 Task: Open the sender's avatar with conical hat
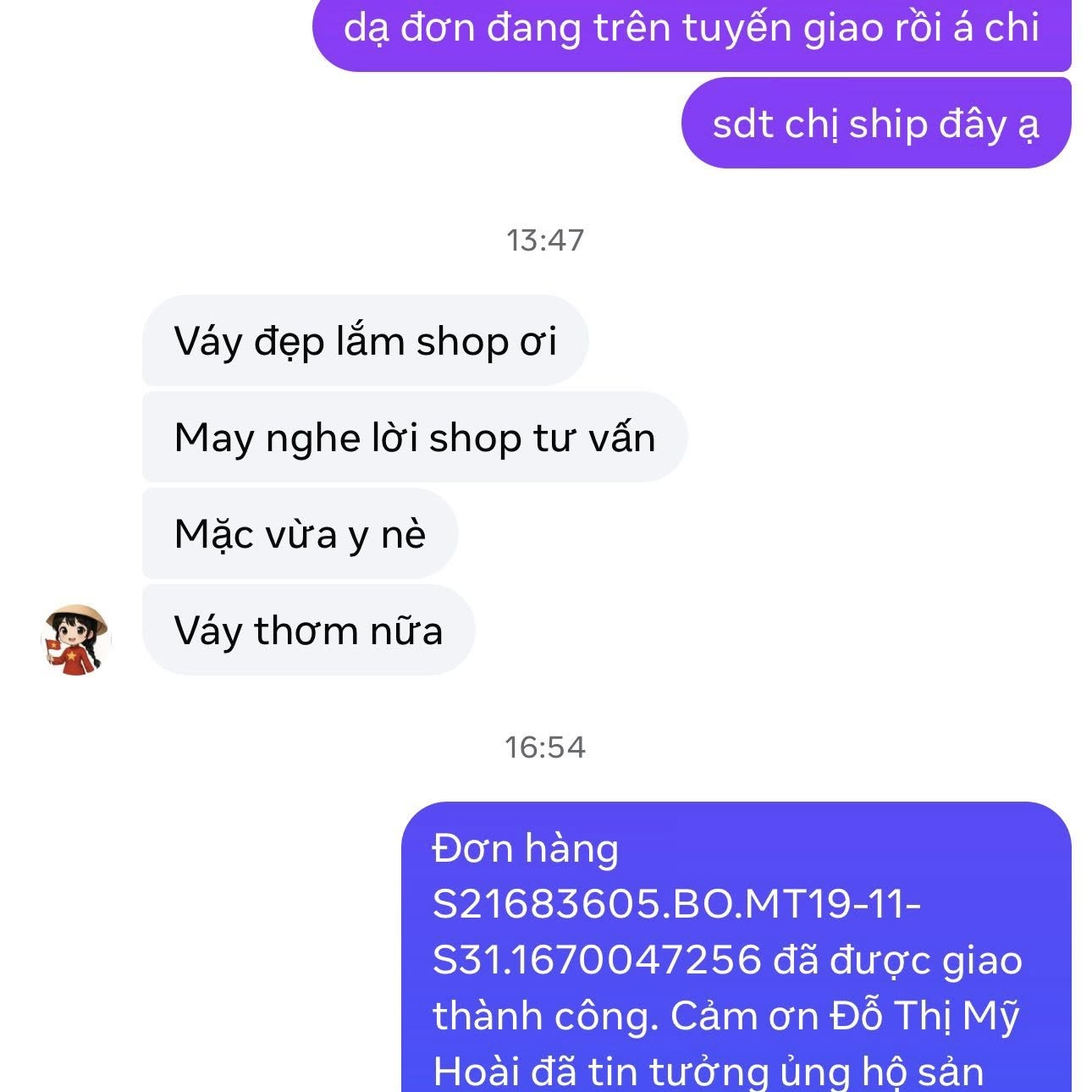click(76, 640)
